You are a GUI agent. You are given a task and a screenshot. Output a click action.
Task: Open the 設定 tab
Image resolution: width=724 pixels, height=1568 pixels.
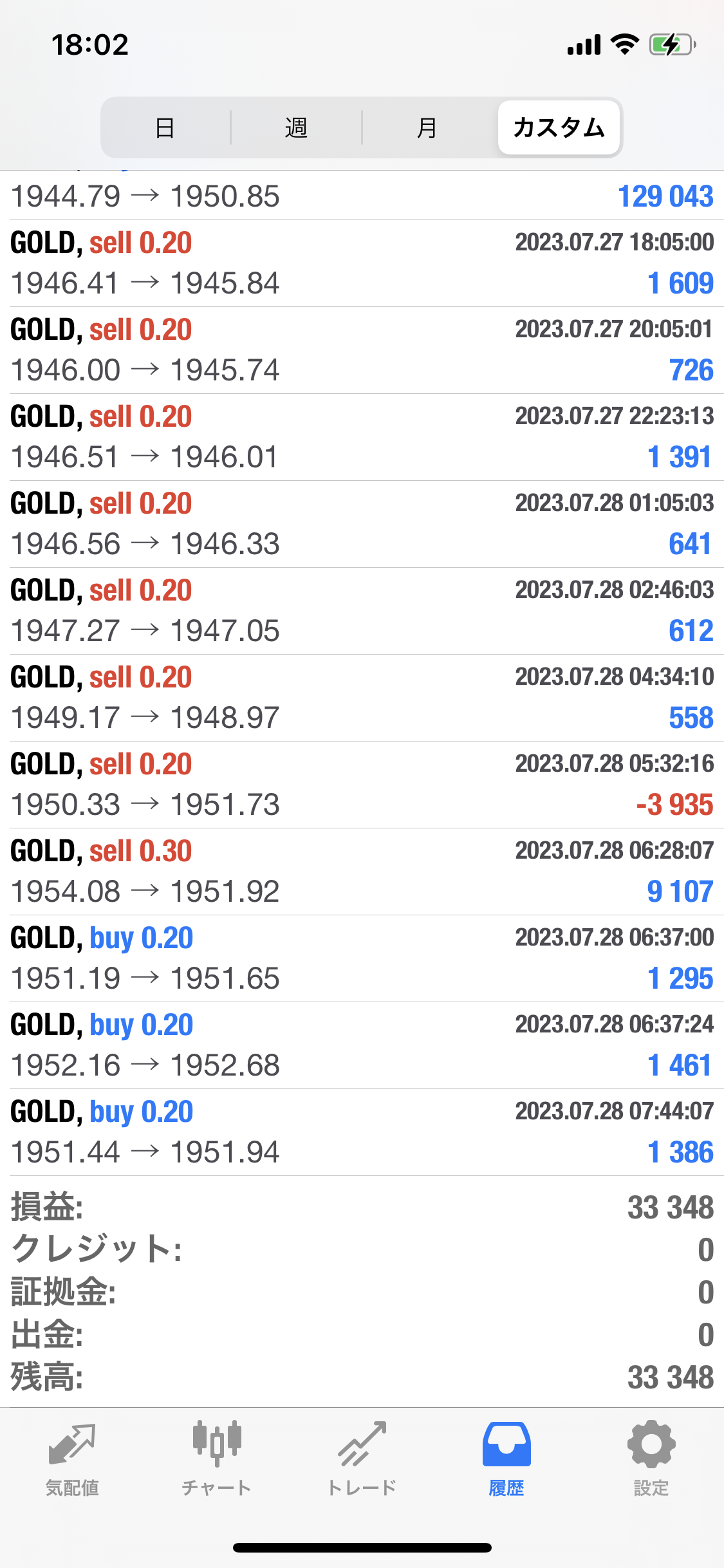651,1459
